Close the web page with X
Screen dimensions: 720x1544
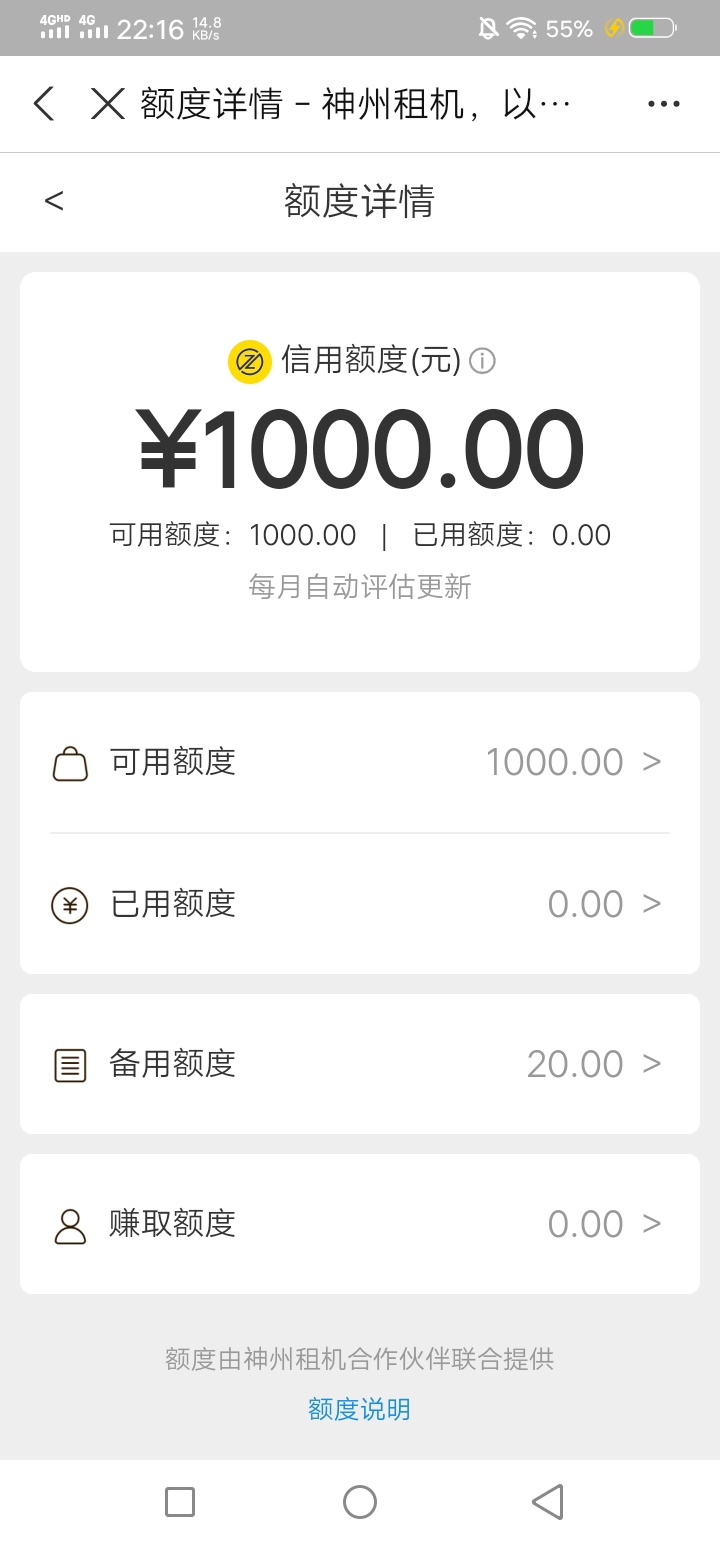pyautogui.click(x=108, y=104)
